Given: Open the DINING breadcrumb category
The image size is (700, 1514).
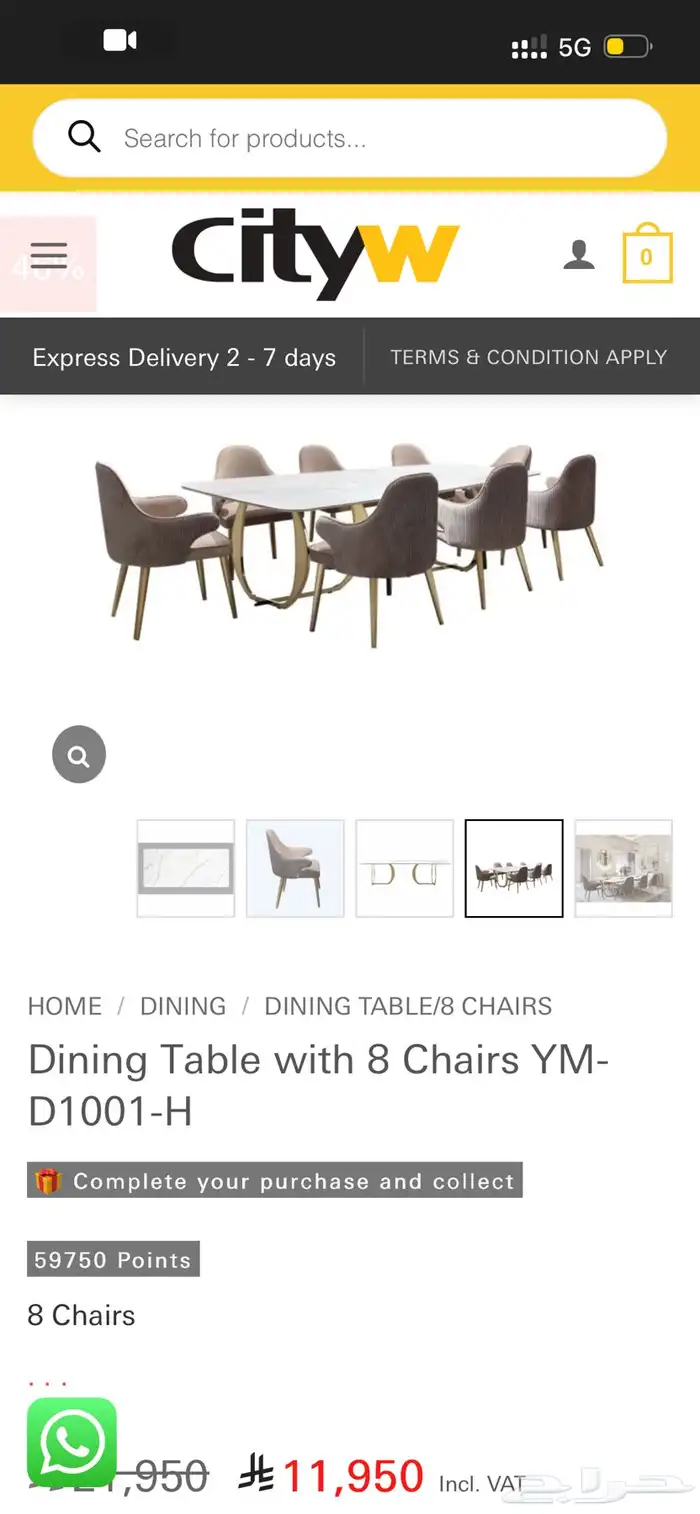Looking at the screenshot, I should pos(183,1006).
